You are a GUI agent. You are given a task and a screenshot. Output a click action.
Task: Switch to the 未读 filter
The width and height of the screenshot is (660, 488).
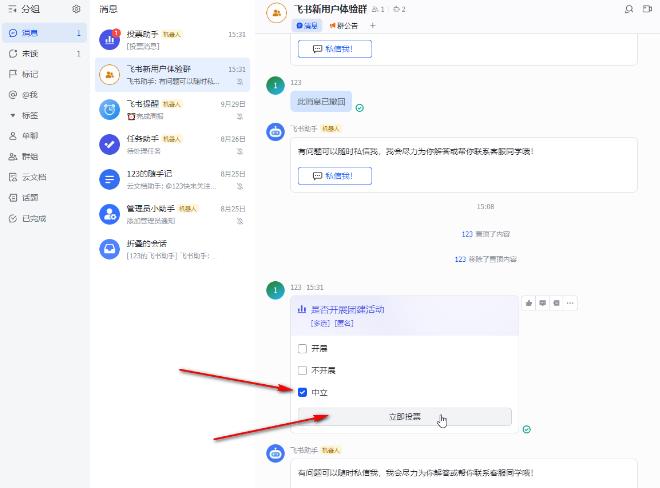(x=30, y=53)
